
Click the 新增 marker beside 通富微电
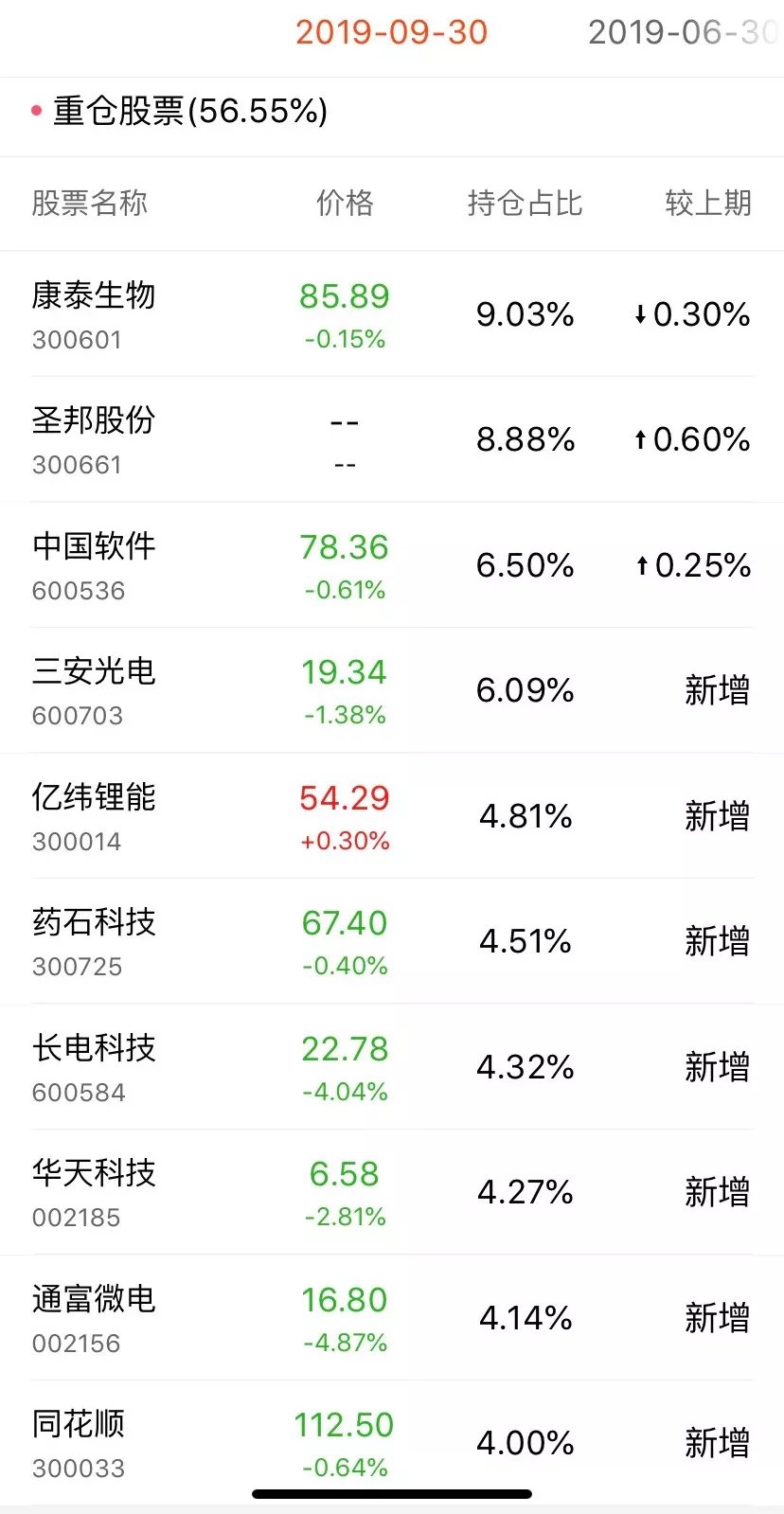715,1317
